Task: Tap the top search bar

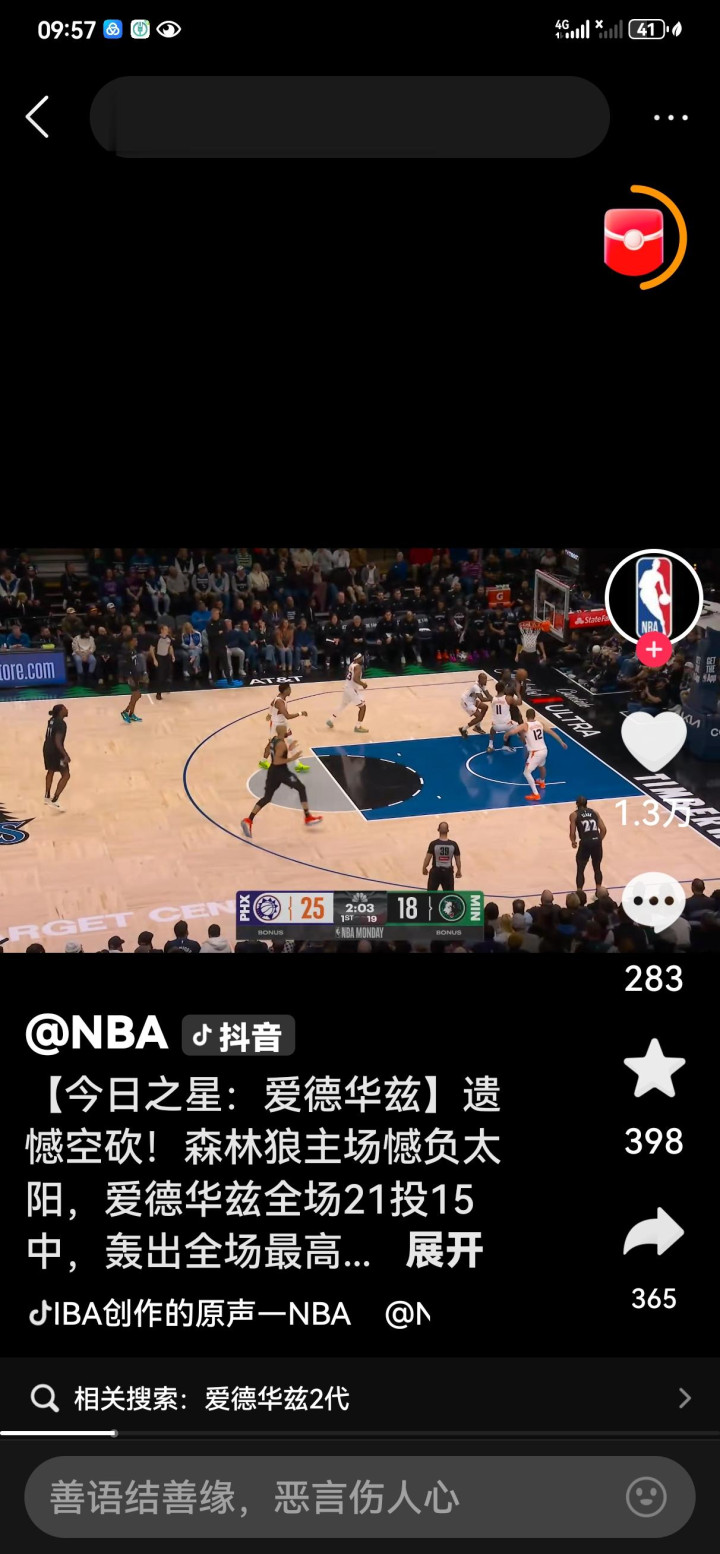Action: click(x=350, y=117)
